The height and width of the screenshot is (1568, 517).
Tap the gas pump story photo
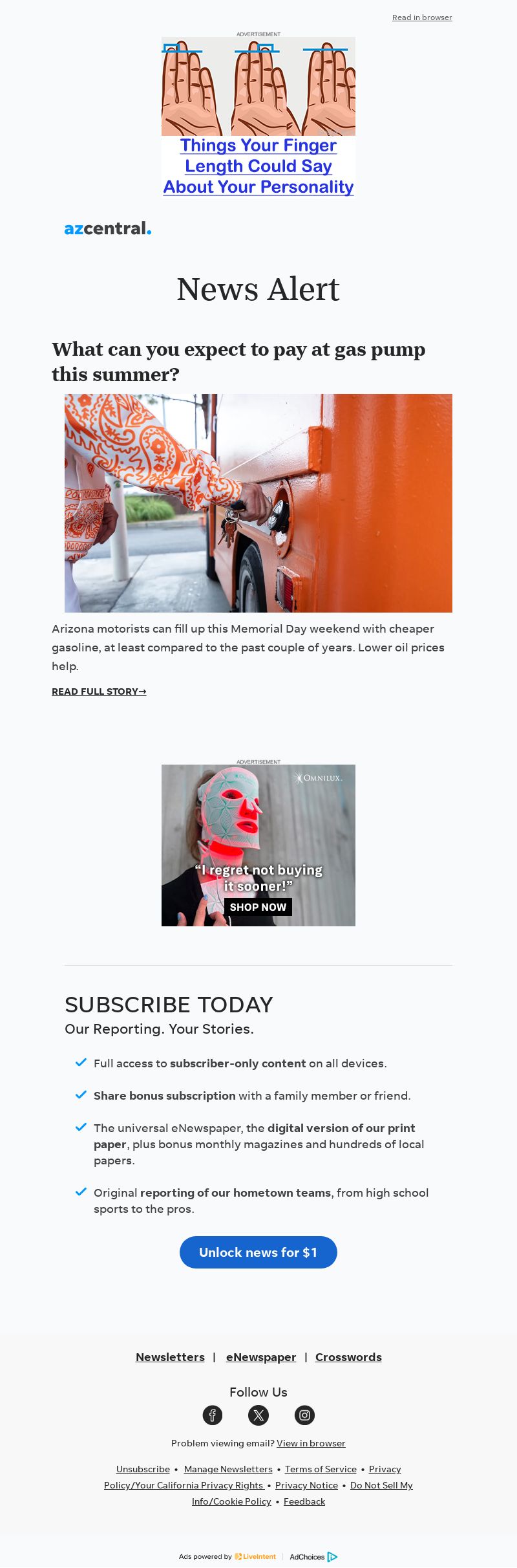[x=258, y=503]
